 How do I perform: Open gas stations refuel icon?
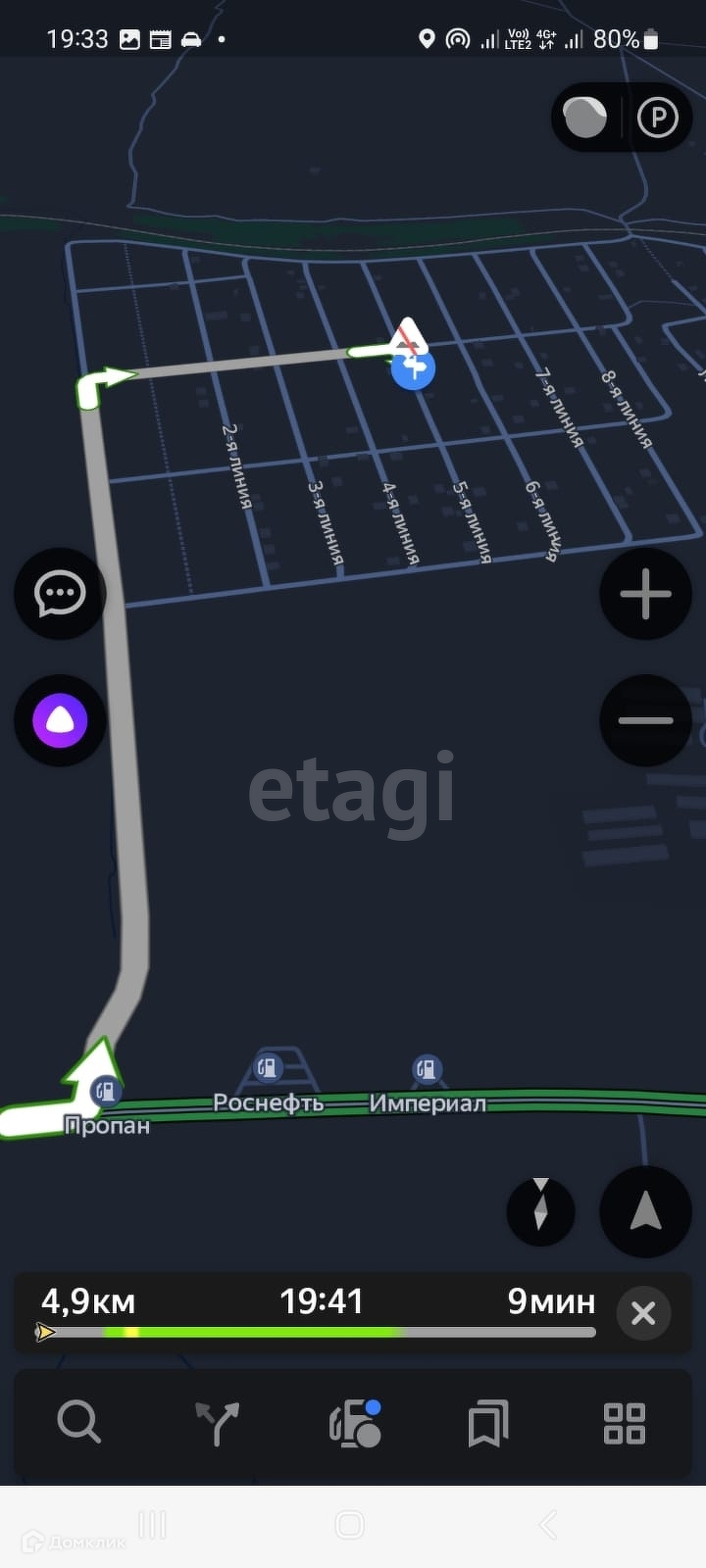(354, 1423)
